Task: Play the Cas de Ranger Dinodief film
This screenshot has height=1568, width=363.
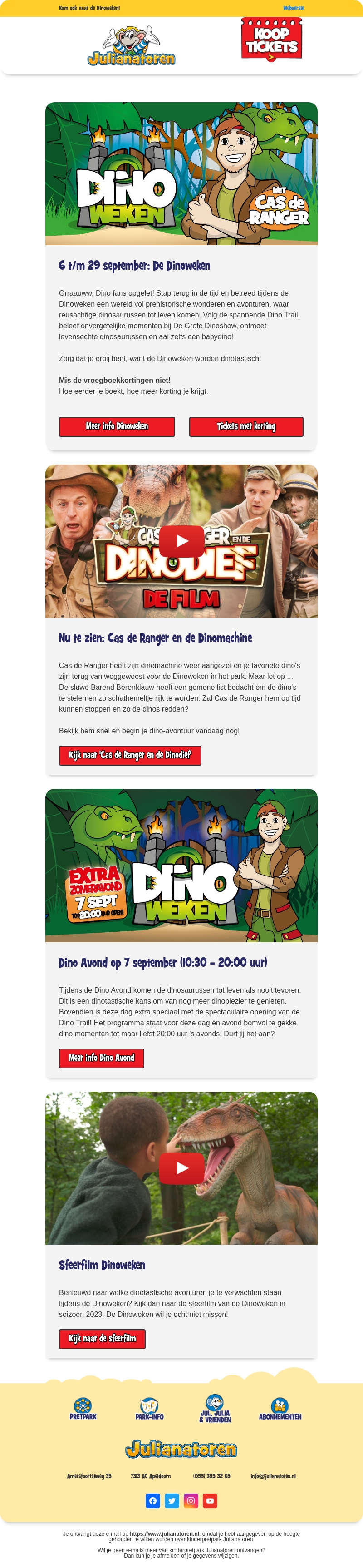Action: (182, 541)
